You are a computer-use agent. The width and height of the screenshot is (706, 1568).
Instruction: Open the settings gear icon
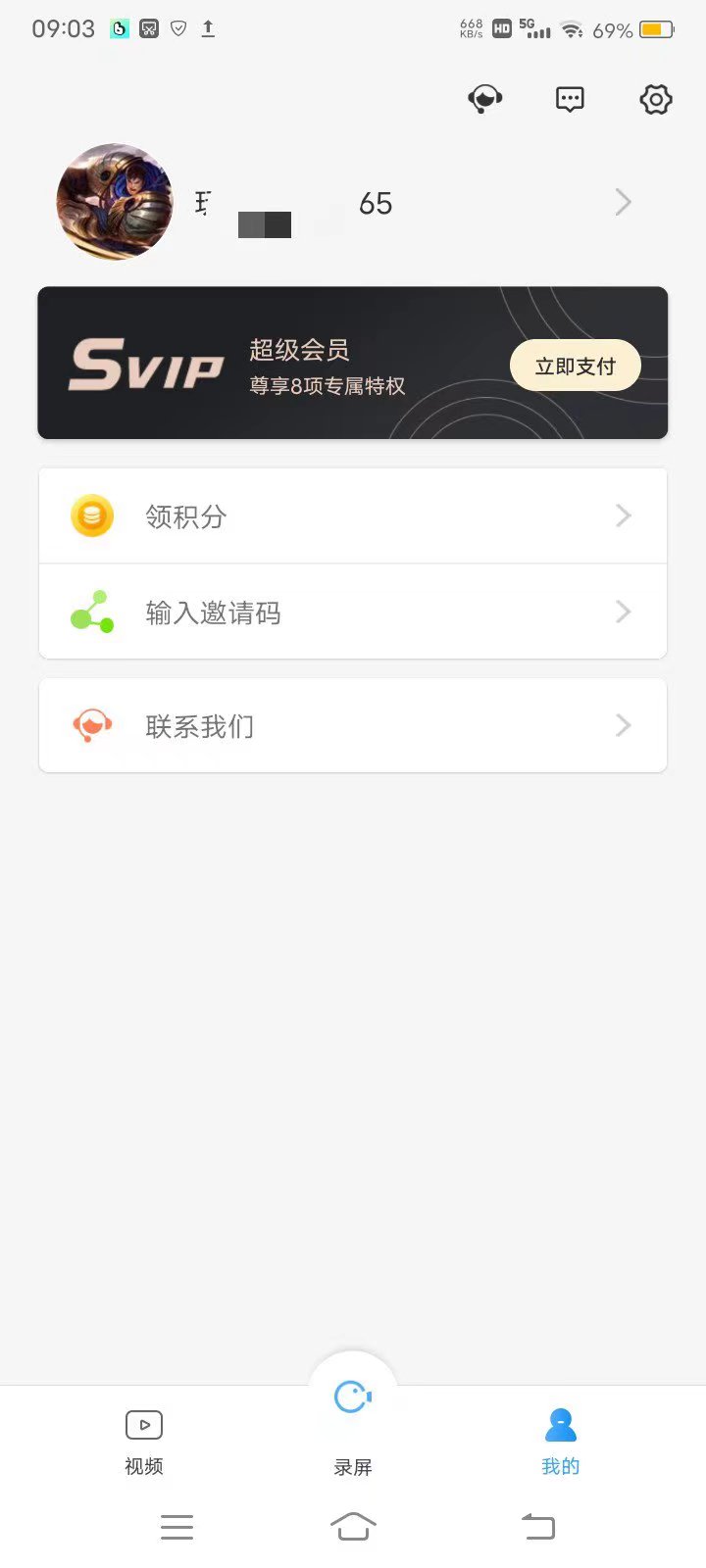(654, 99)
